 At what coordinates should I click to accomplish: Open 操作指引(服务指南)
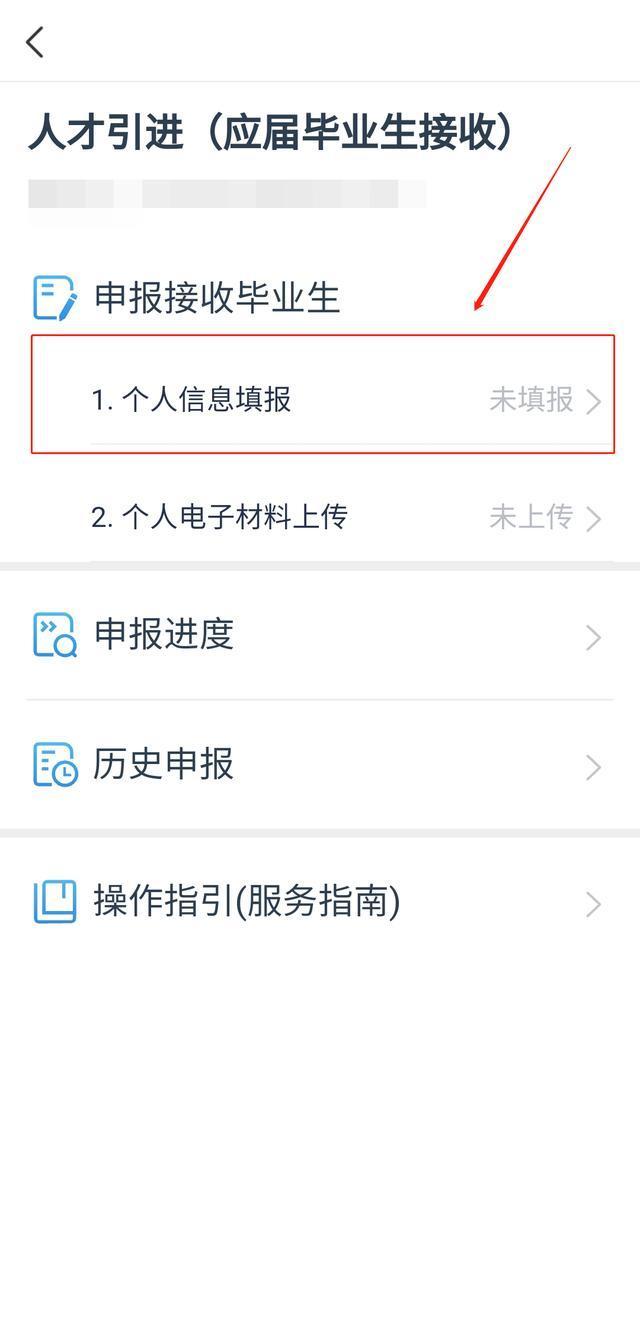coord(320,902)
